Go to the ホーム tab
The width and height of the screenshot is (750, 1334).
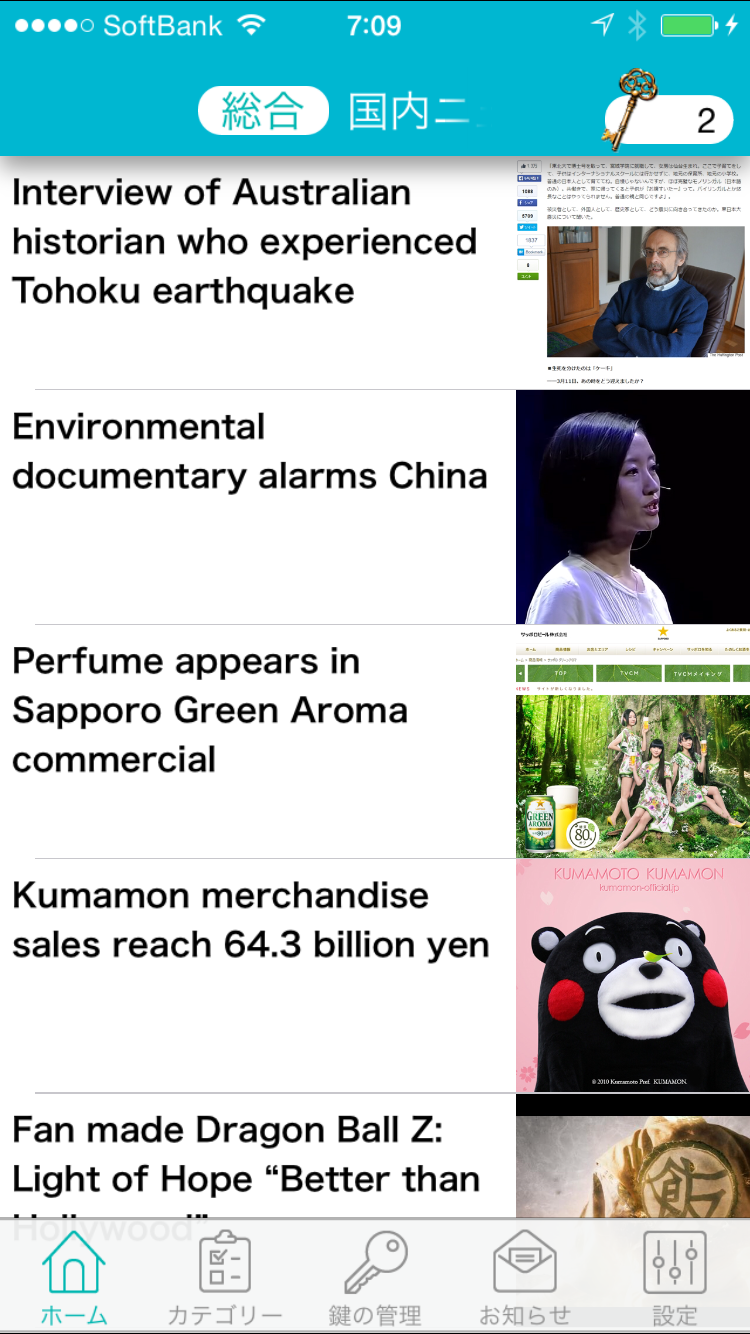pos(74,1278)
